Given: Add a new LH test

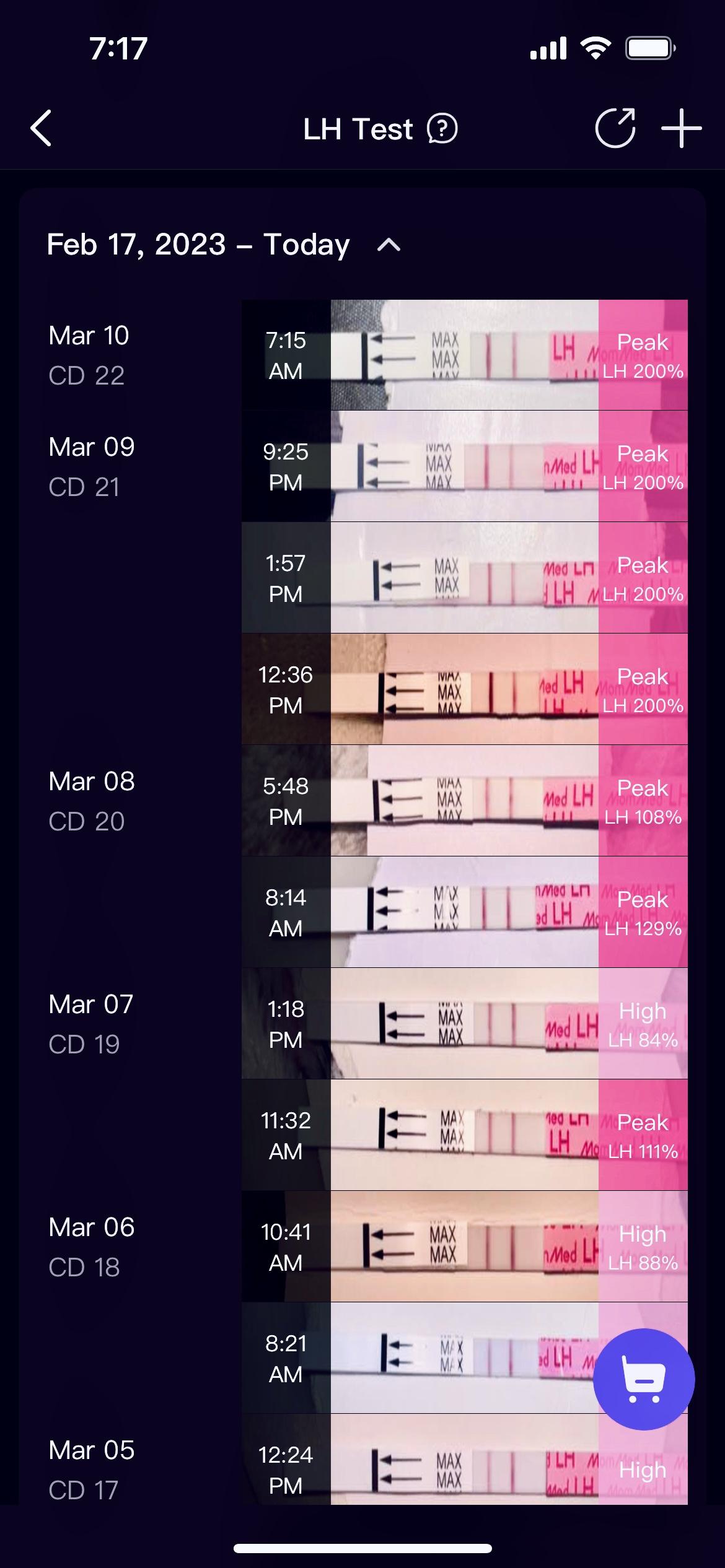Looking at the screenshot, I should tap(681, 129).
